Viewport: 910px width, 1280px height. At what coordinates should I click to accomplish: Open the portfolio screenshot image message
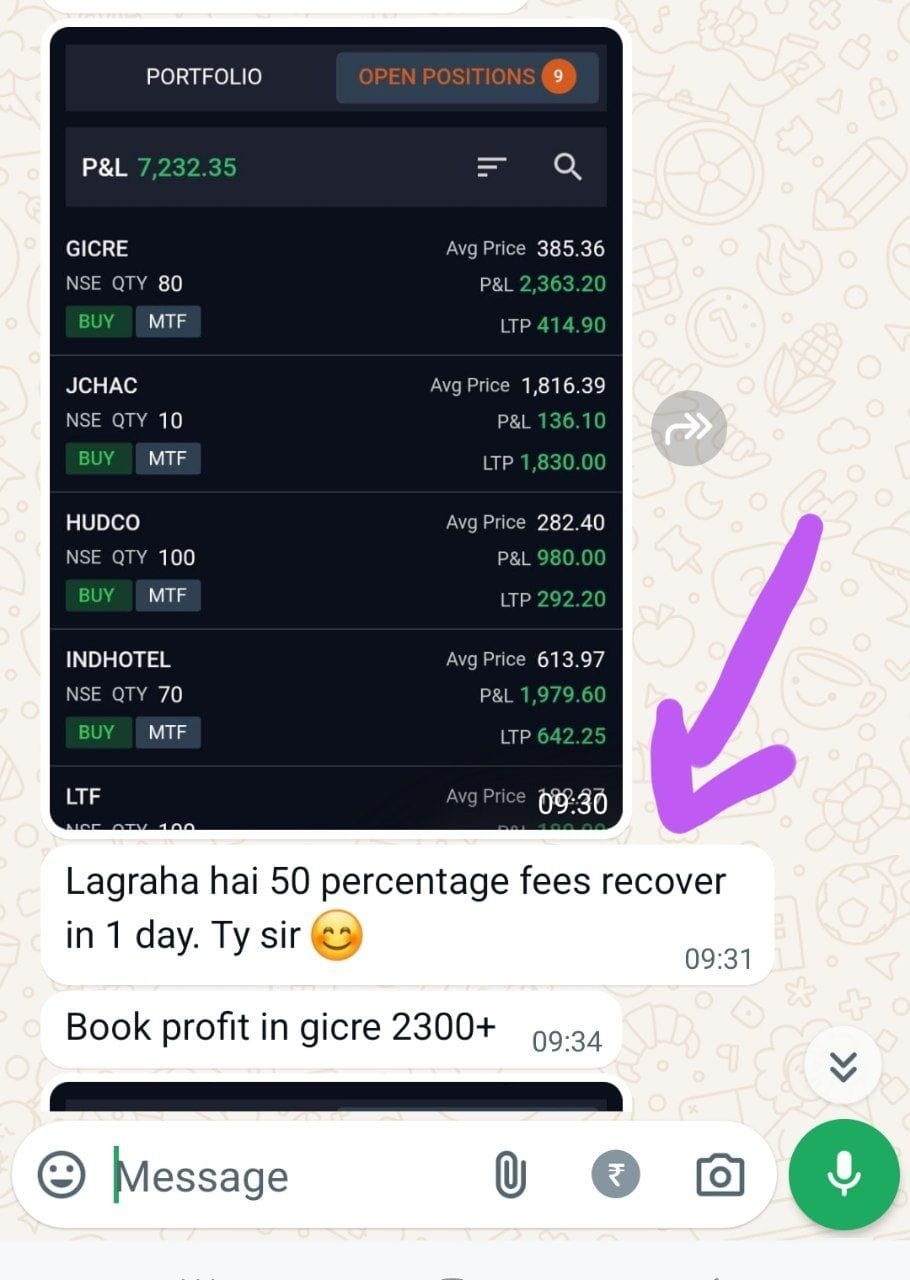coord(336,430)
